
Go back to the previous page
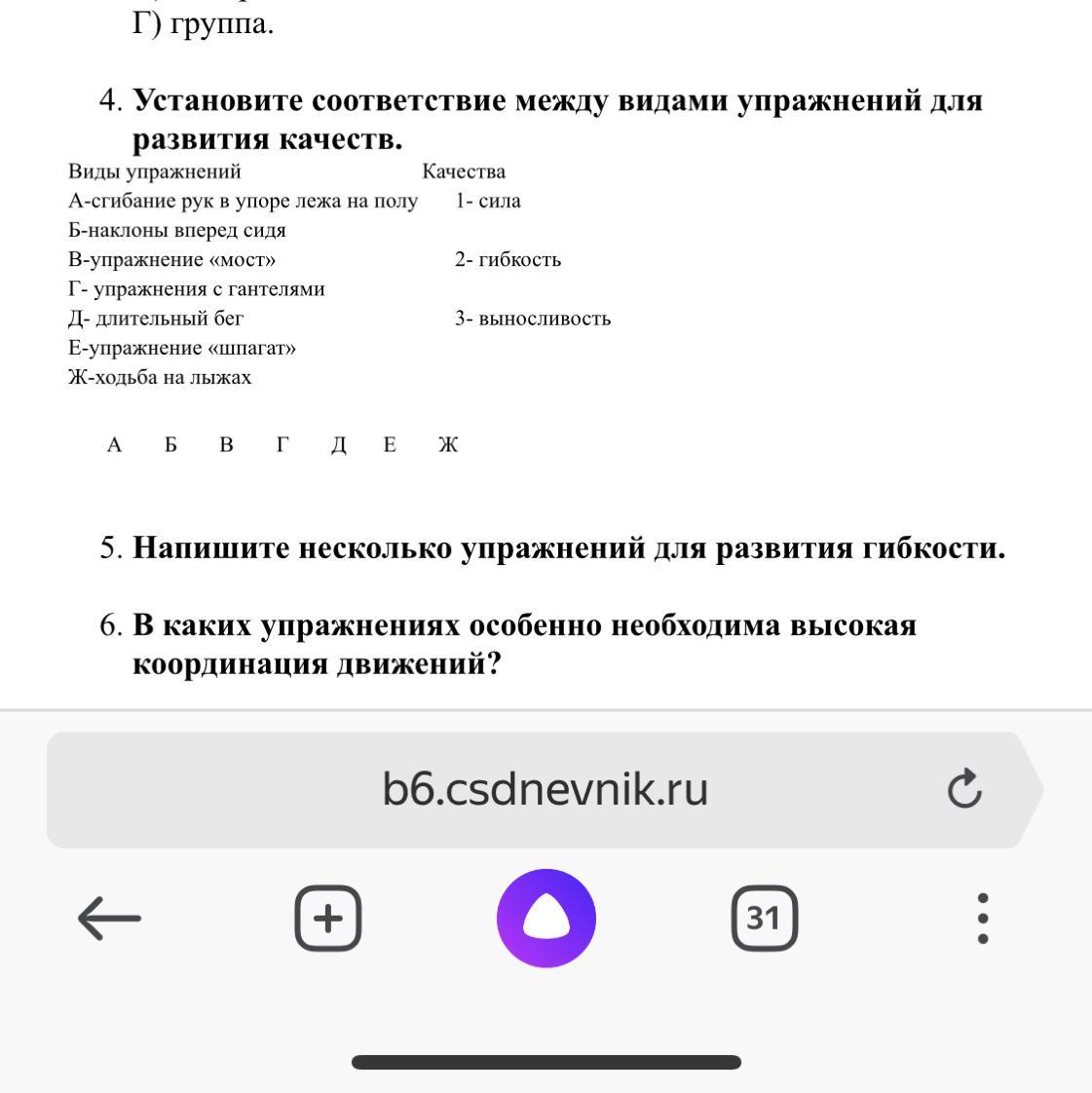(x=109, y=918)
